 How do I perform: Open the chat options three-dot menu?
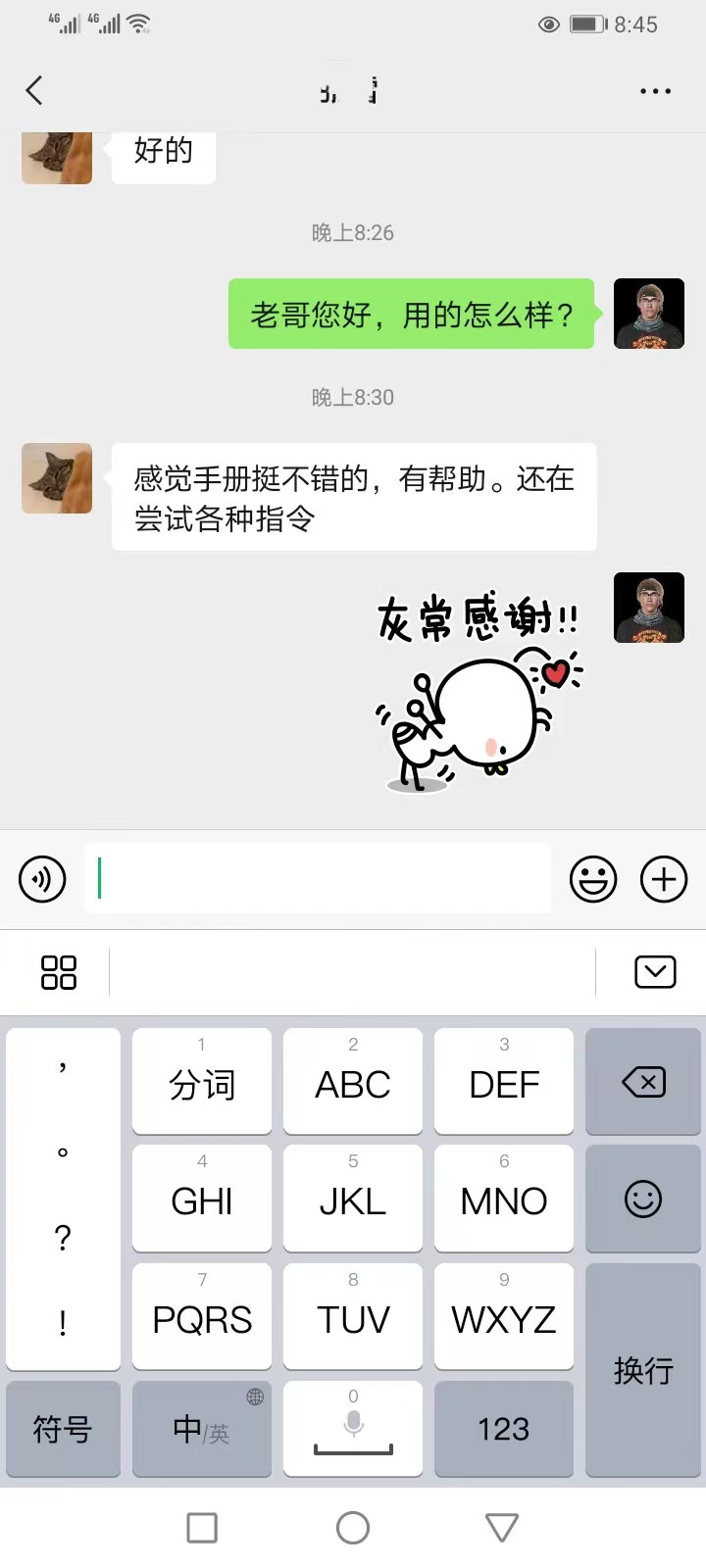(x=655, y=91)
